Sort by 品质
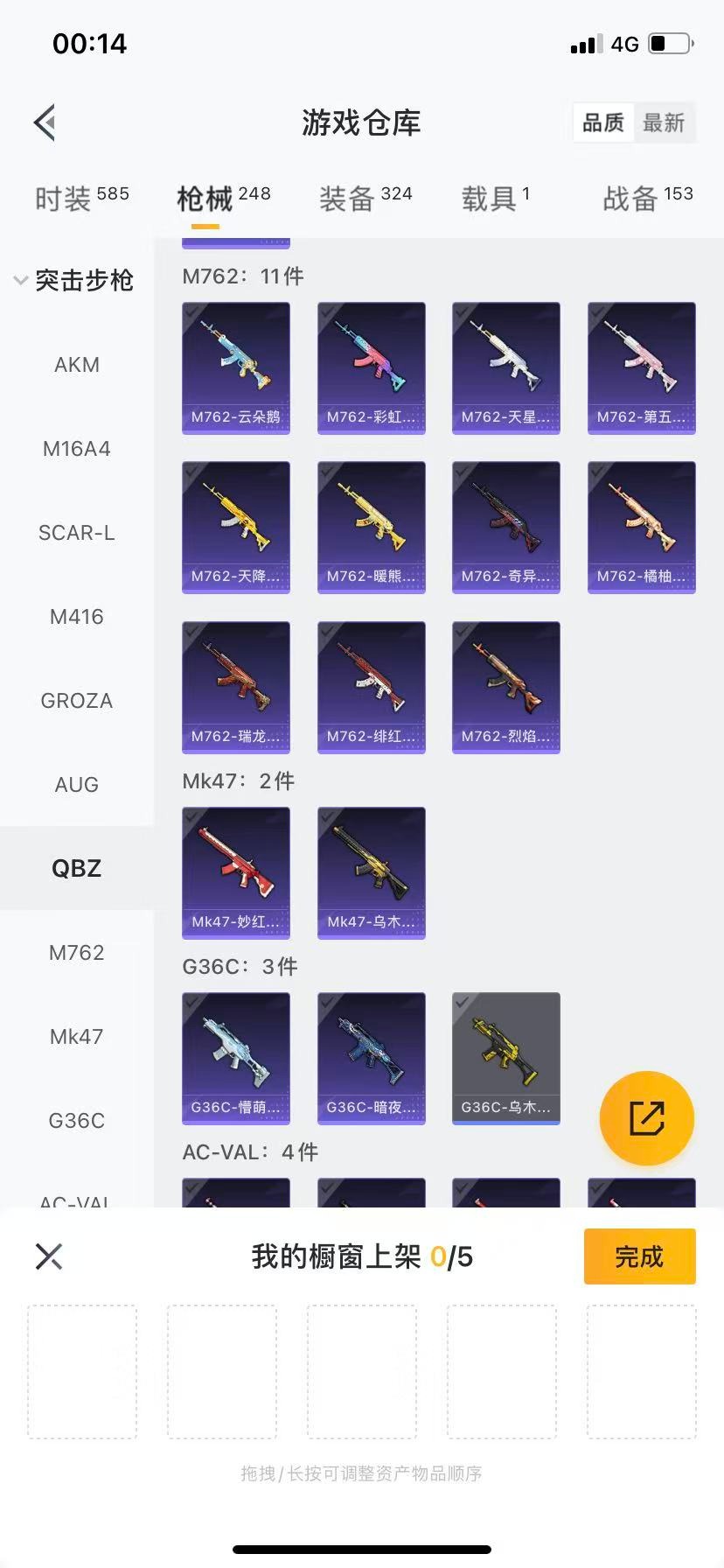This screenshot has height=1568, width=724. click(603, 122)
